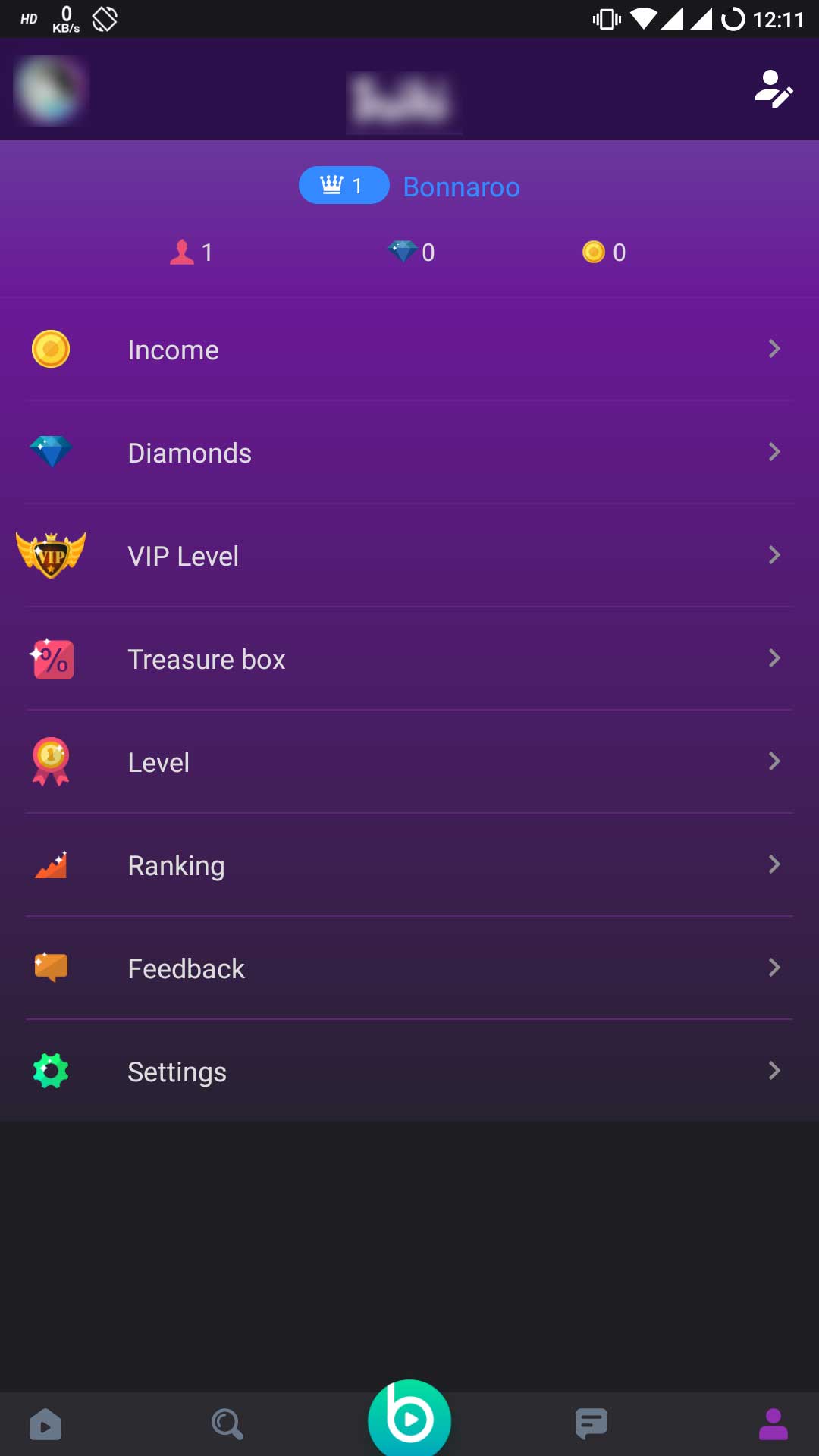Open the Ranking page
Image resolution: width=819 pixels, height=1456 pixels.
(x=409, y=865)
